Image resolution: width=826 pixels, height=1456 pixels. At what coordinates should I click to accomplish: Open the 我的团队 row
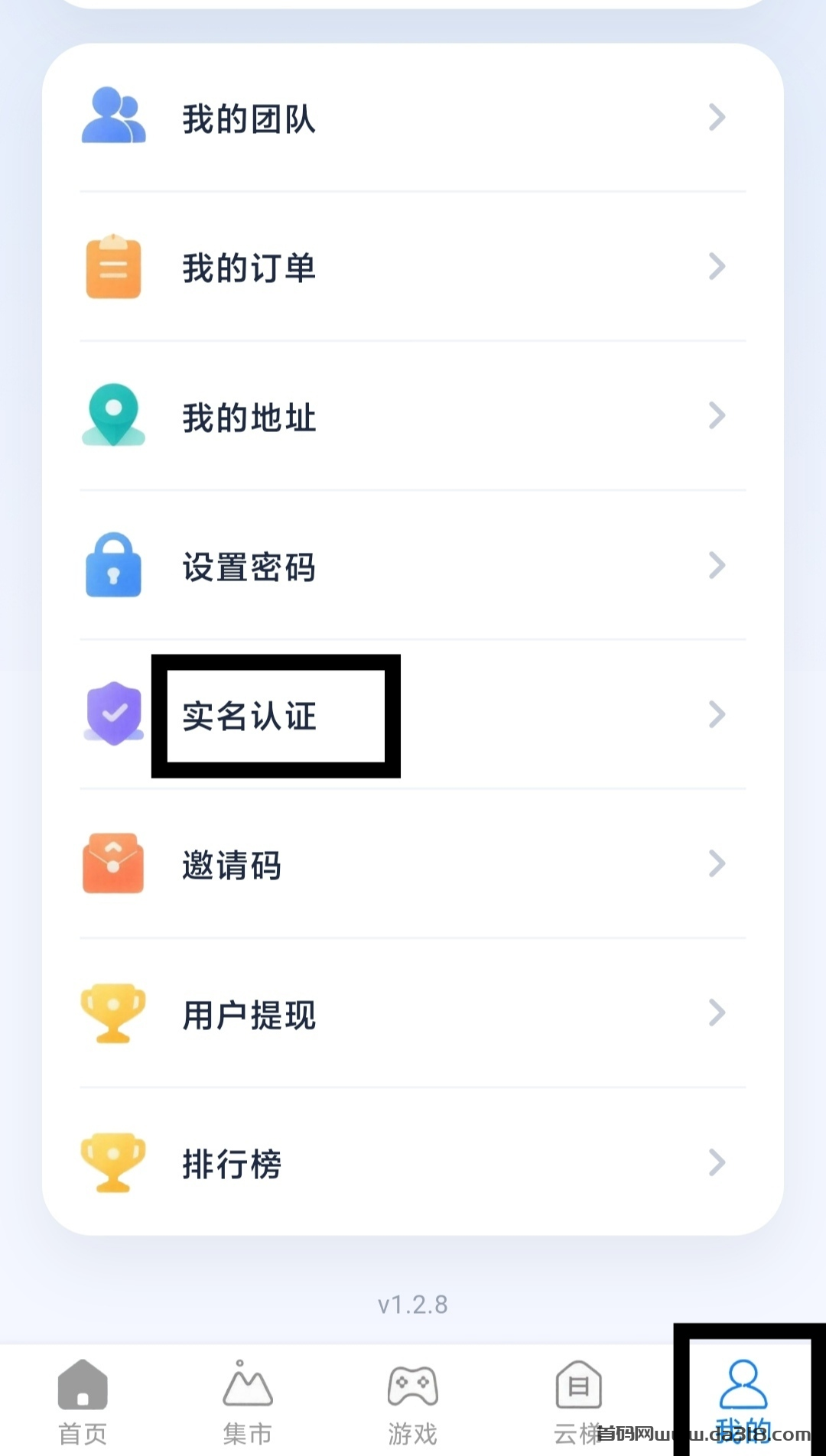413,118
